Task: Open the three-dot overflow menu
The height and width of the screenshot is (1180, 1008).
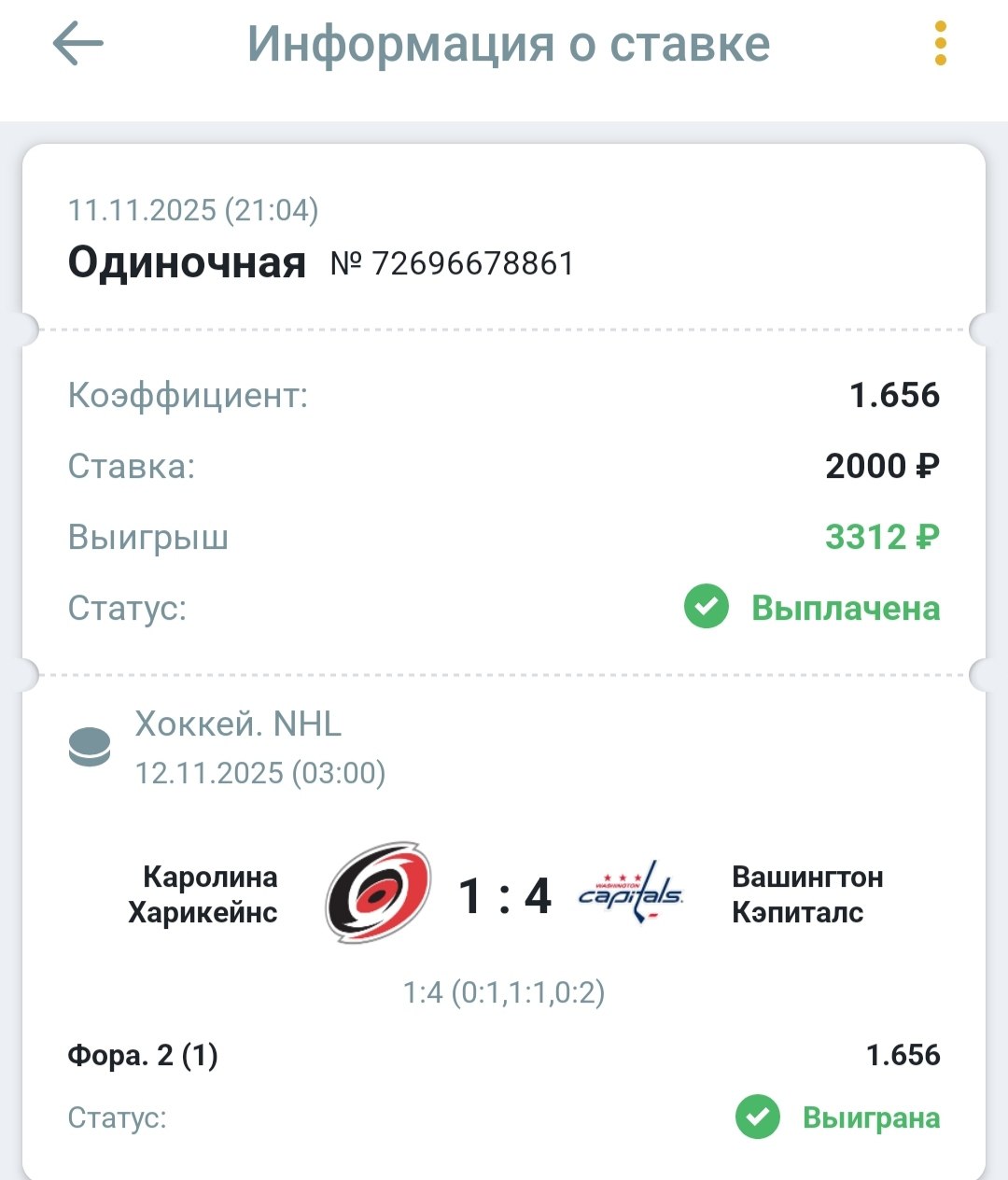Action: (940, 44)
